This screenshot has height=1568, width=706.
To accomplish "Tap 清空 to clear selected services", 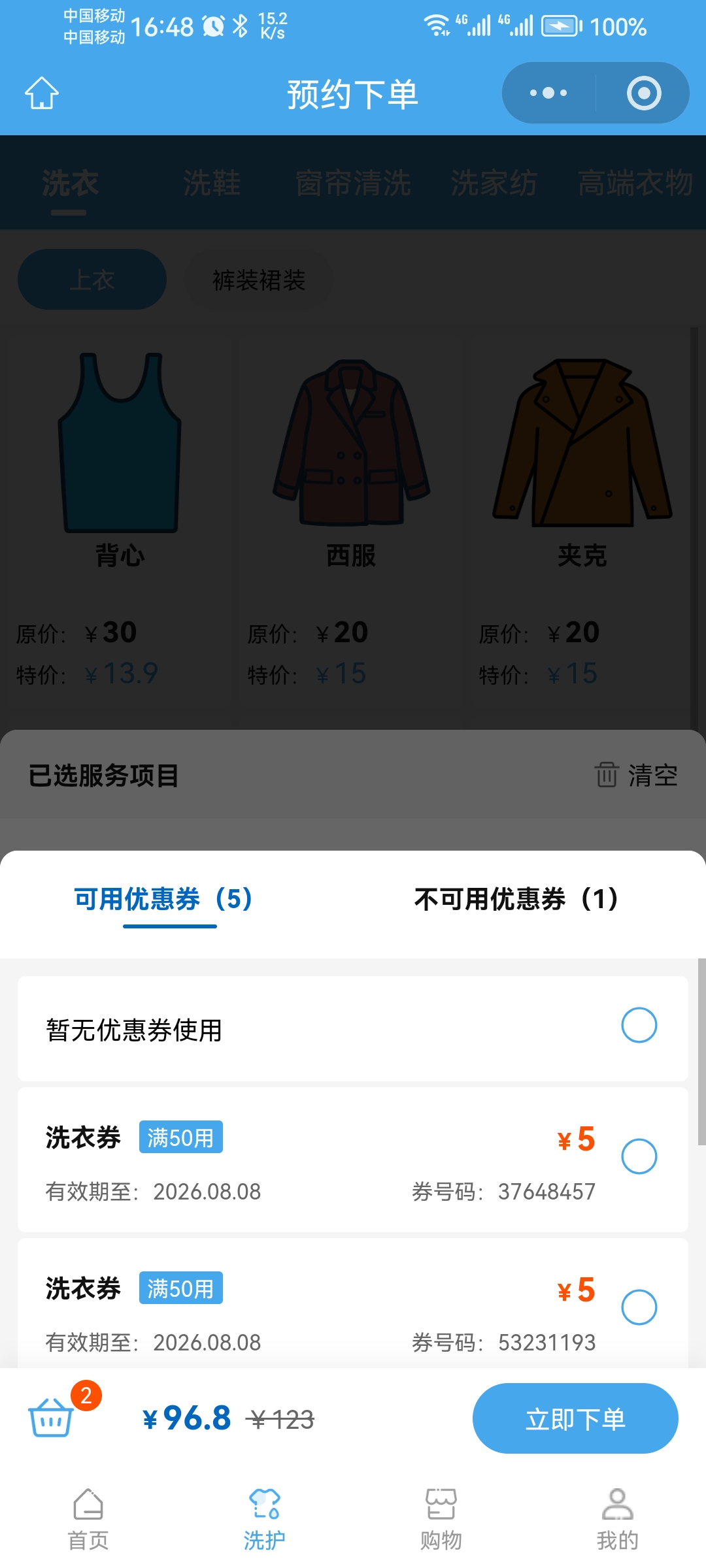I will pyautogui.click(x=636, y=776).
